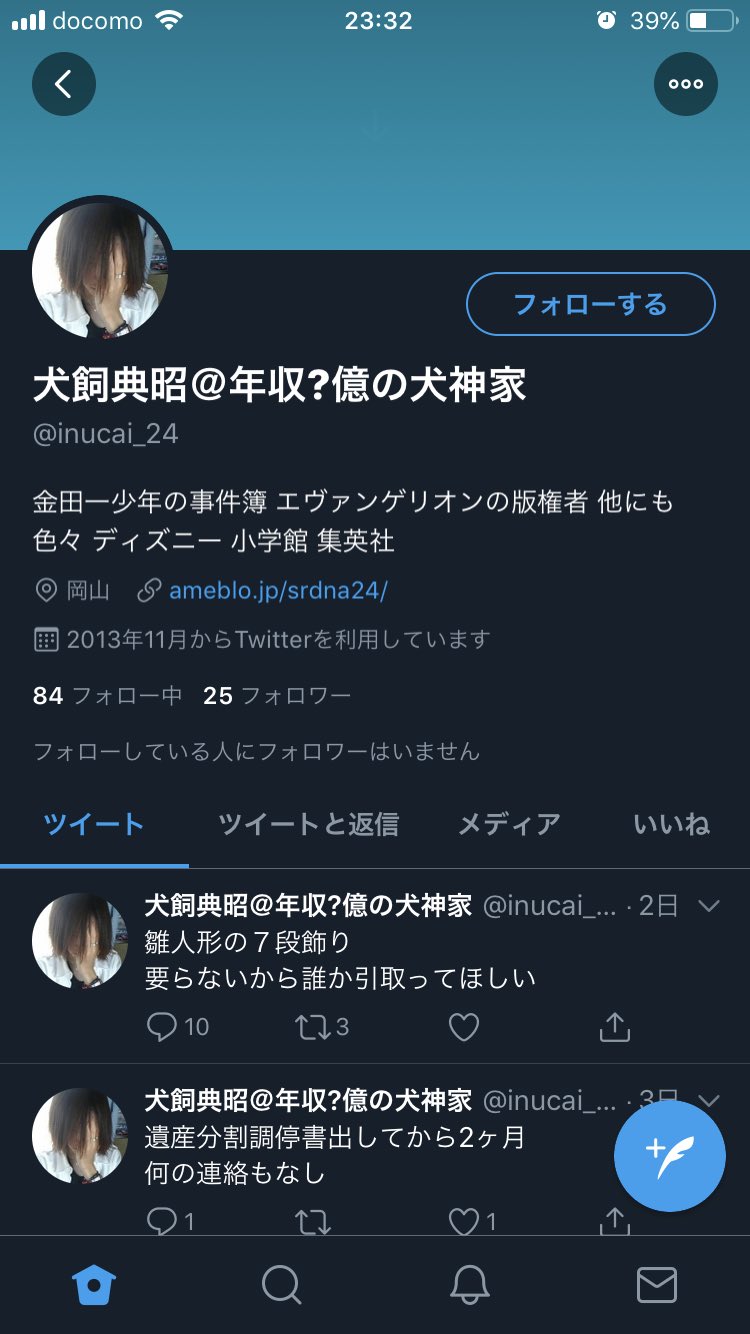Screen dimensions: 750x1334
Task: Open the notifications bell tab
Action: point(469,1285)
